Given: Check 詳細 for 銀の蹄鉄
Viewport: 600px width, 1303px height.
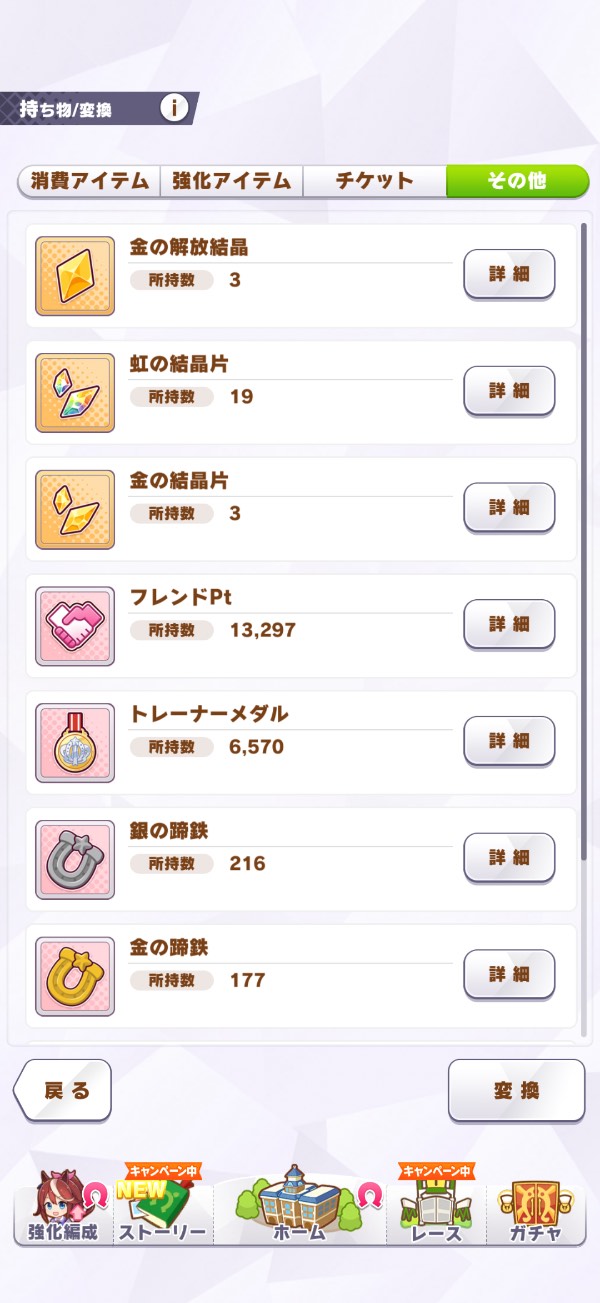Looking at the screenshot, I should coord(509,857).
